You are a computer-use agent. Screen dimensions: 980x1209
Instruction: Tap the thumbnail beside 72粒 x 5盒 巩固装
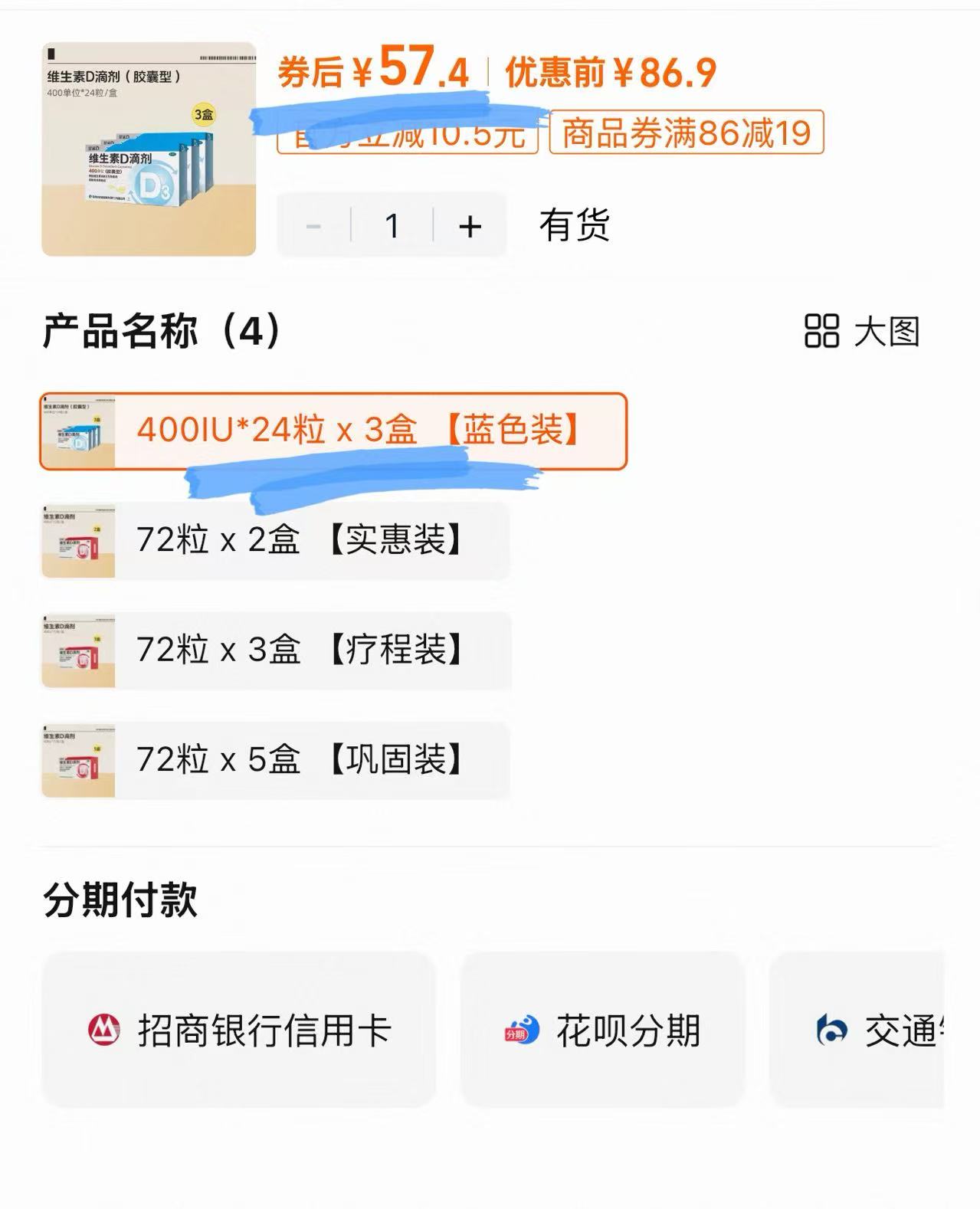click(x=77, y=761)
